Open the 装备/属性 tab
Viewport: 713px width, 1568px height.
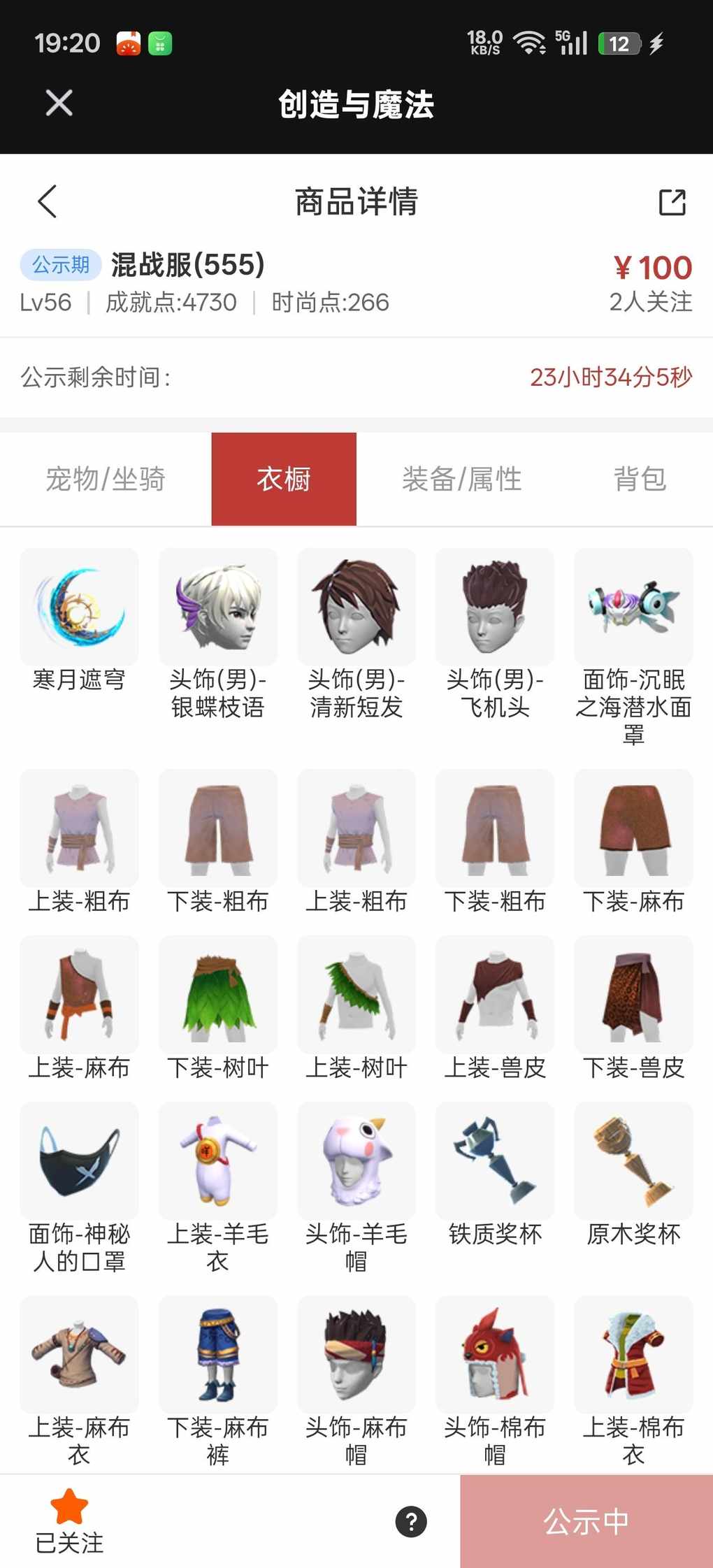pyautogui.click(x=461, y=480)
